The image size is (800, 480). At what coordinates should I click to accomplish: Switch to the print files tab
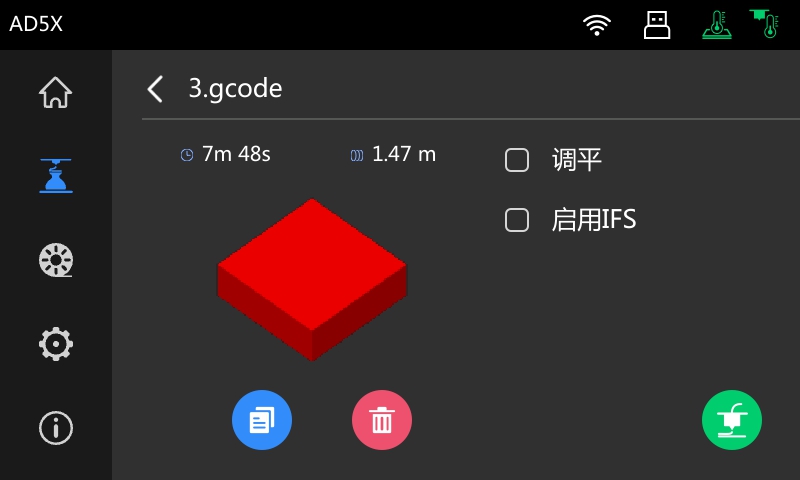coord(55,176)
